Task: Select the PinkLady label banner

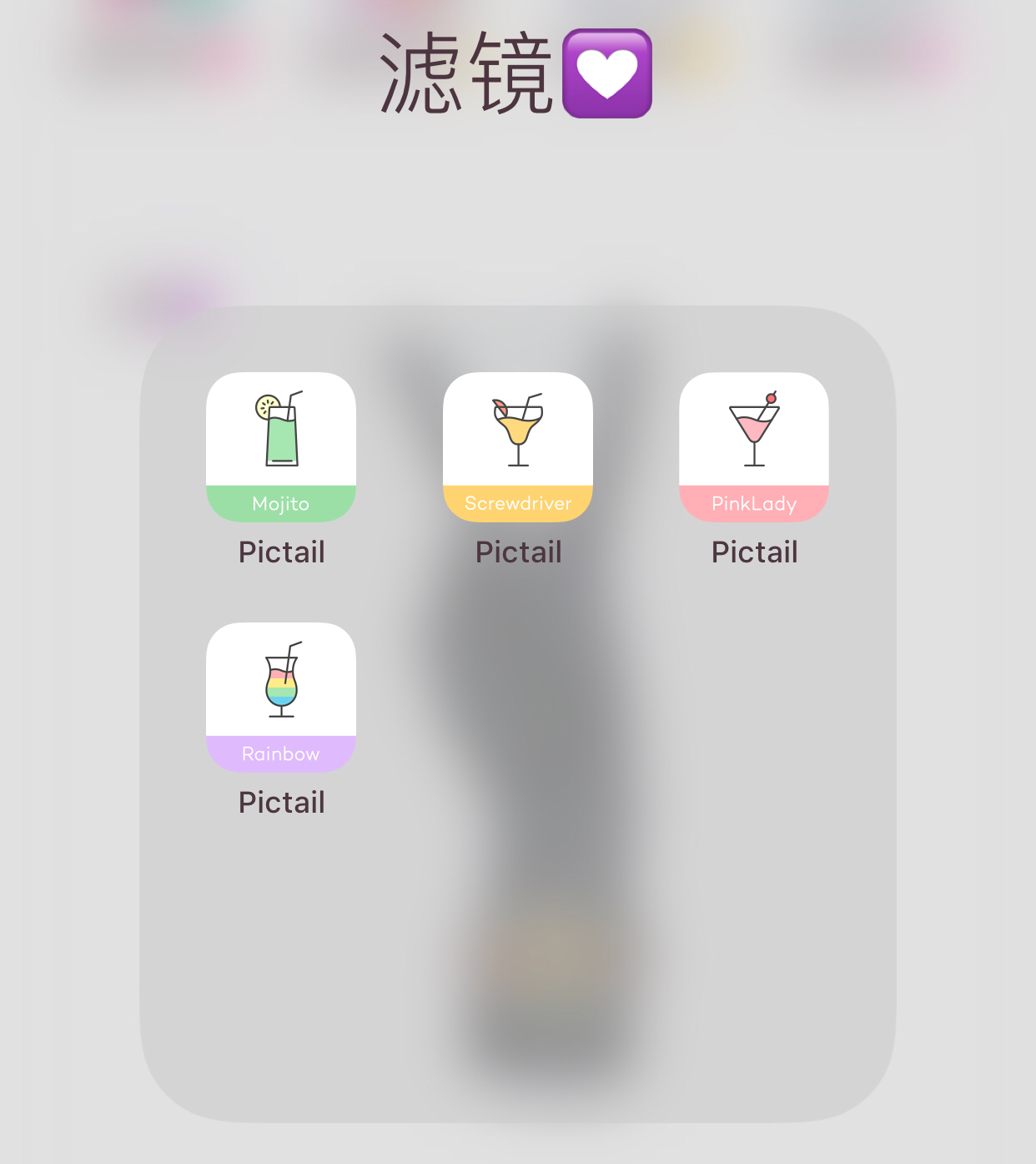Action: coord(754,503)
